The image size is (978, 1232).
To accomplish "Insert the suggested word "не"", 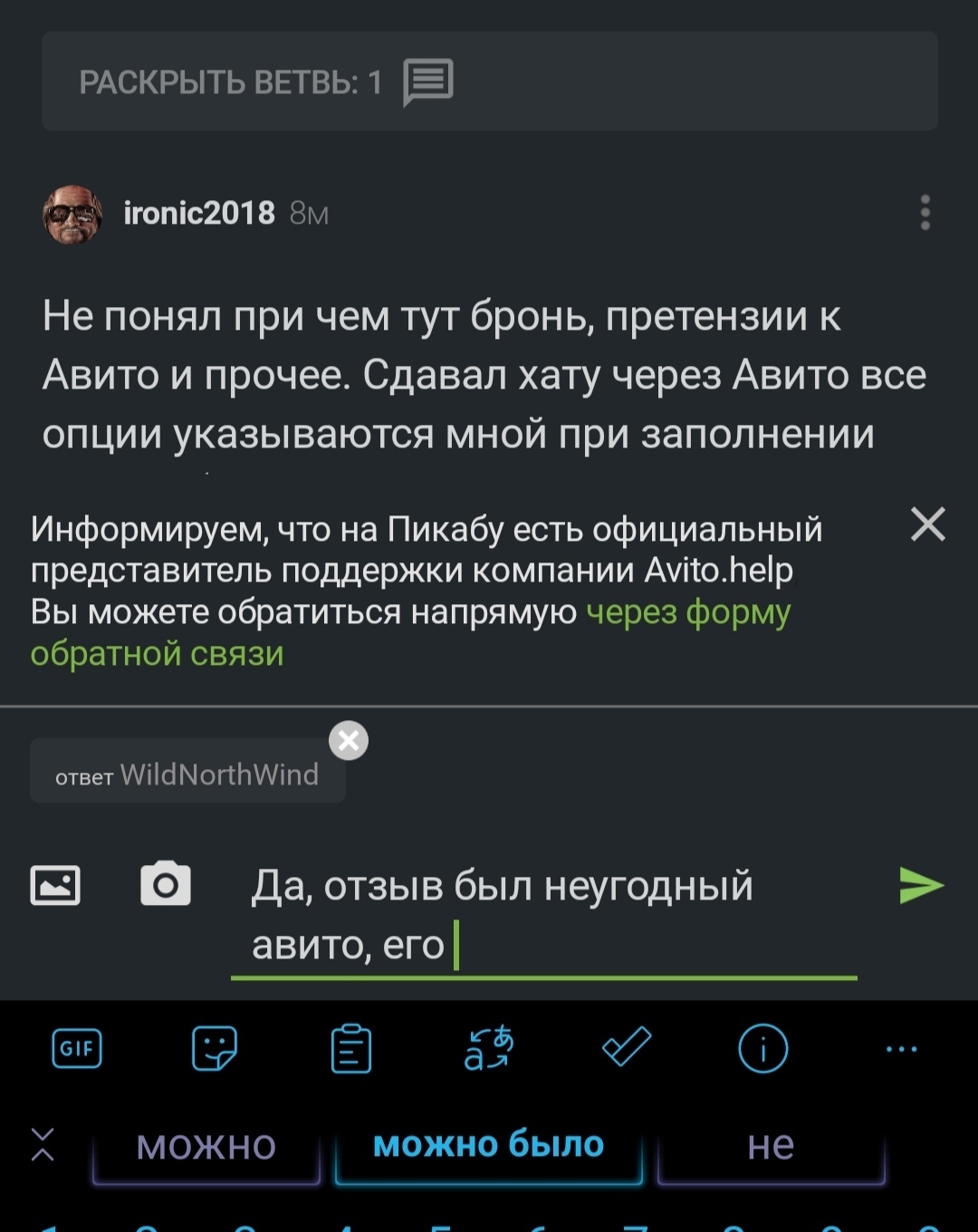I will (x=771, y=1146).
